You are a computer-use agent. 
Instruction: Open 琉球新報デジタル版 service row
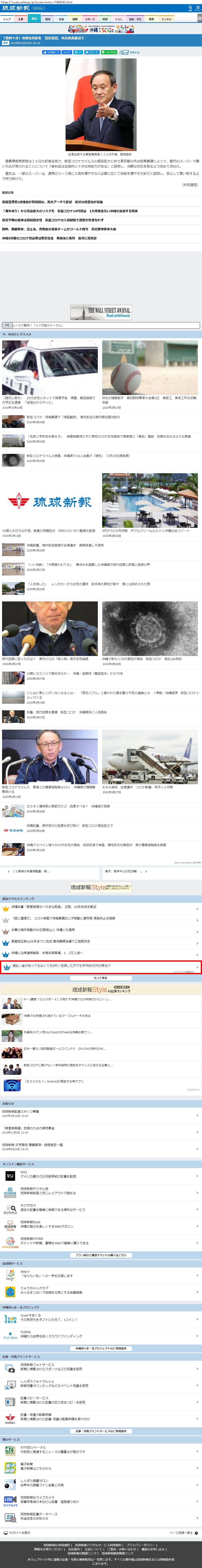click(101, 1191)
